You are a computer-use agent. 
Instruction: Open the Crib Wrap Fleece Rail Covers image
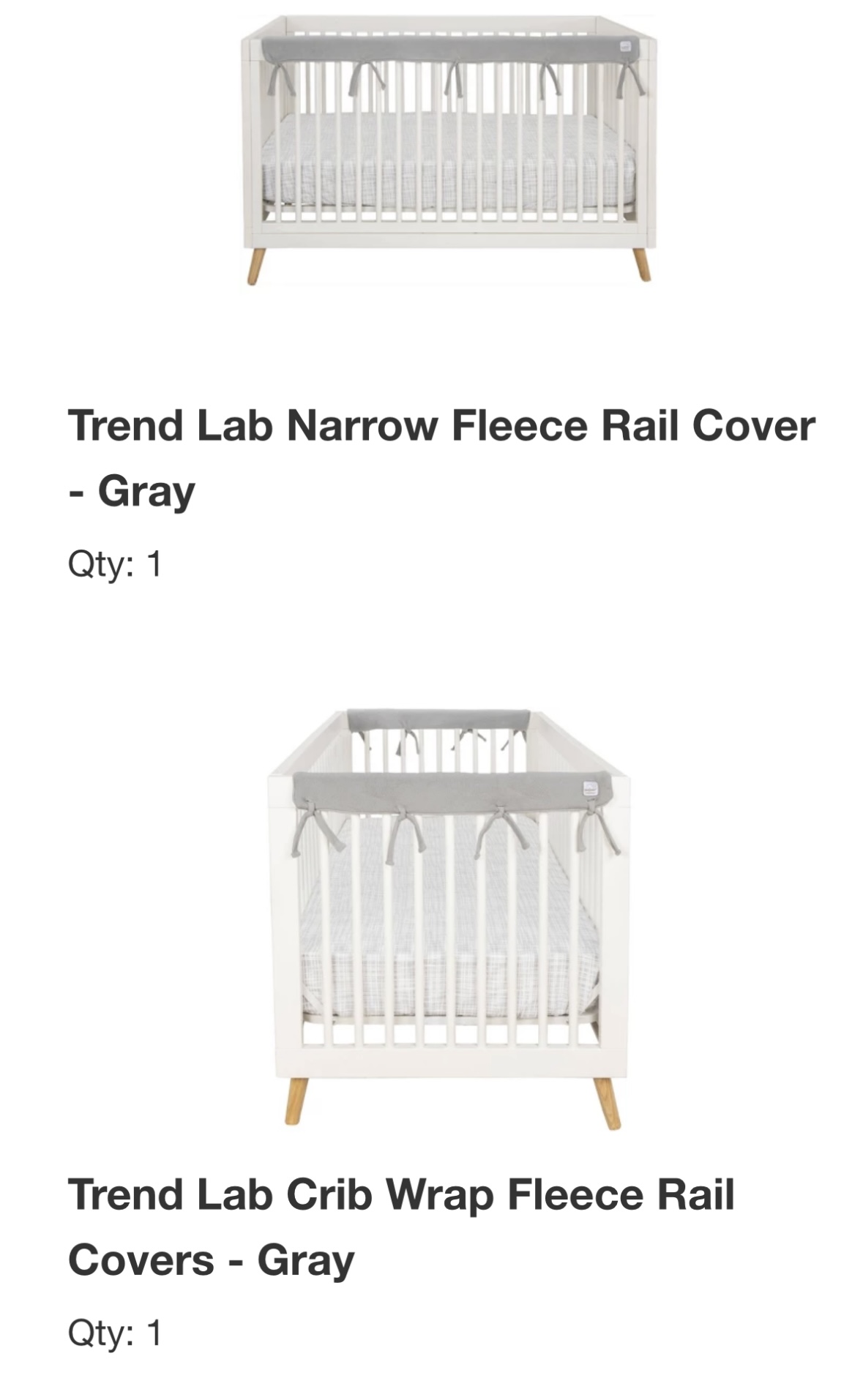click(x=448, y=918)
